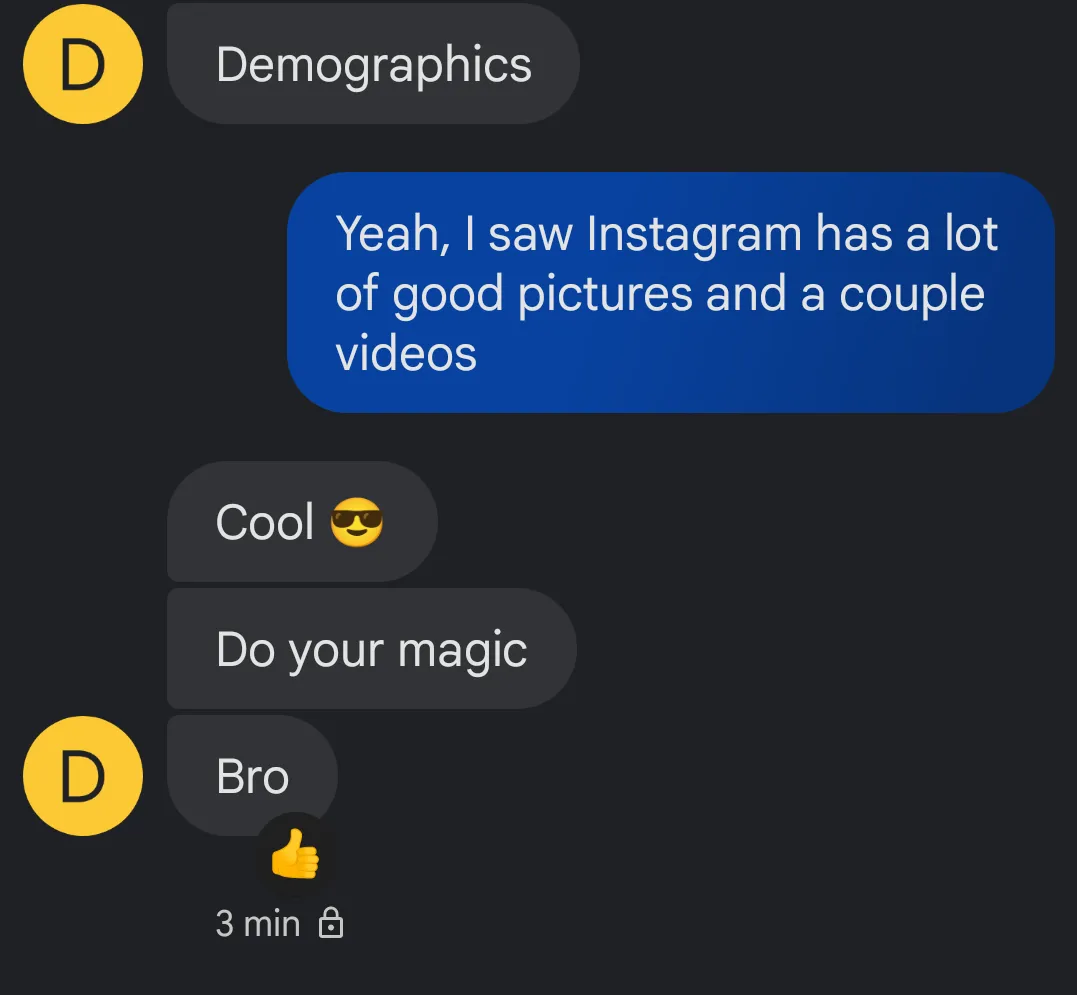Tap the Do your magic message
Screen dimensions: 1077x995
point(371,649)
